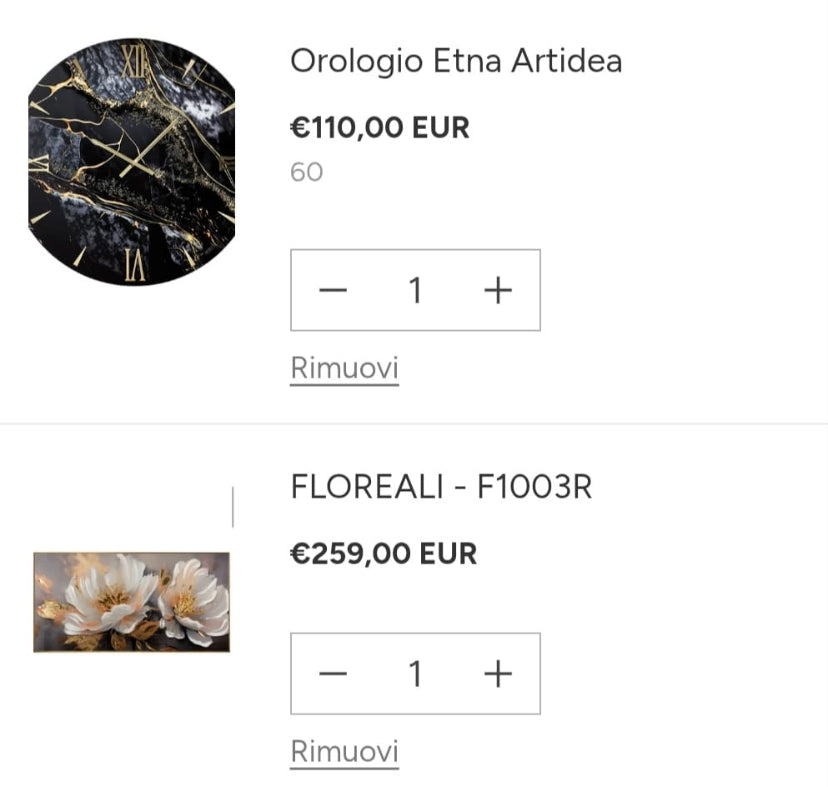This screenshot has width=828, height=787.
Task: Increase quantity of Orologio Etna Artidea
Action: pos(497,291)
